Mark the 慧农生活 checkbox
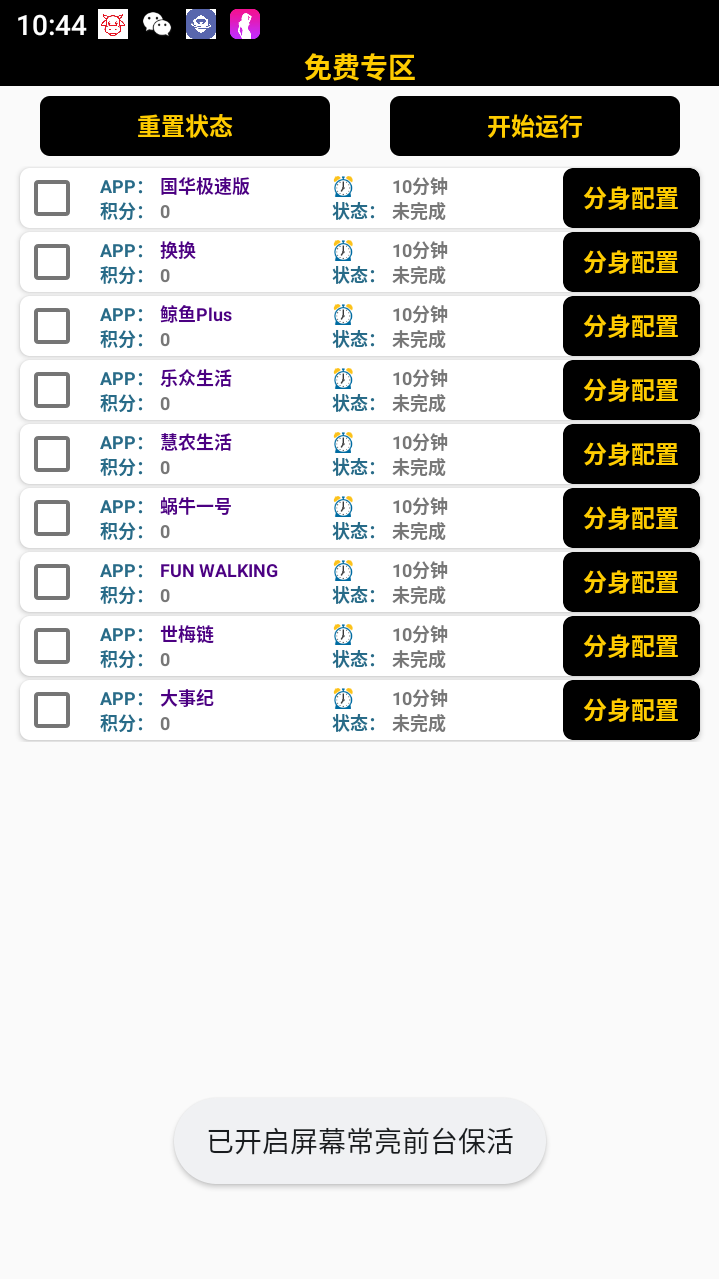719x1279 pixels. (52, 454)
